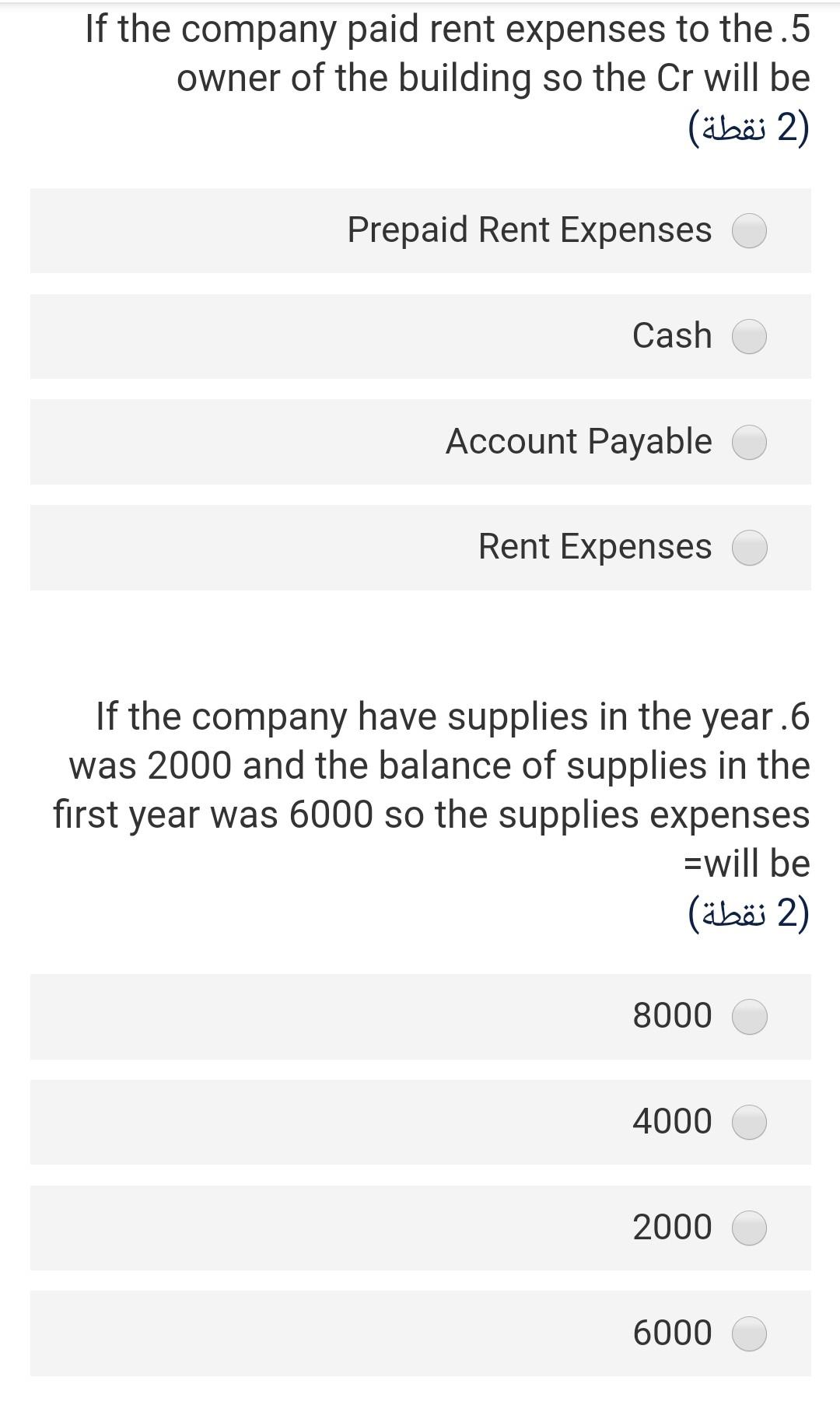Choose 4000 as the answer for question 6
840x1419 pixels.
pos(749,1122)
